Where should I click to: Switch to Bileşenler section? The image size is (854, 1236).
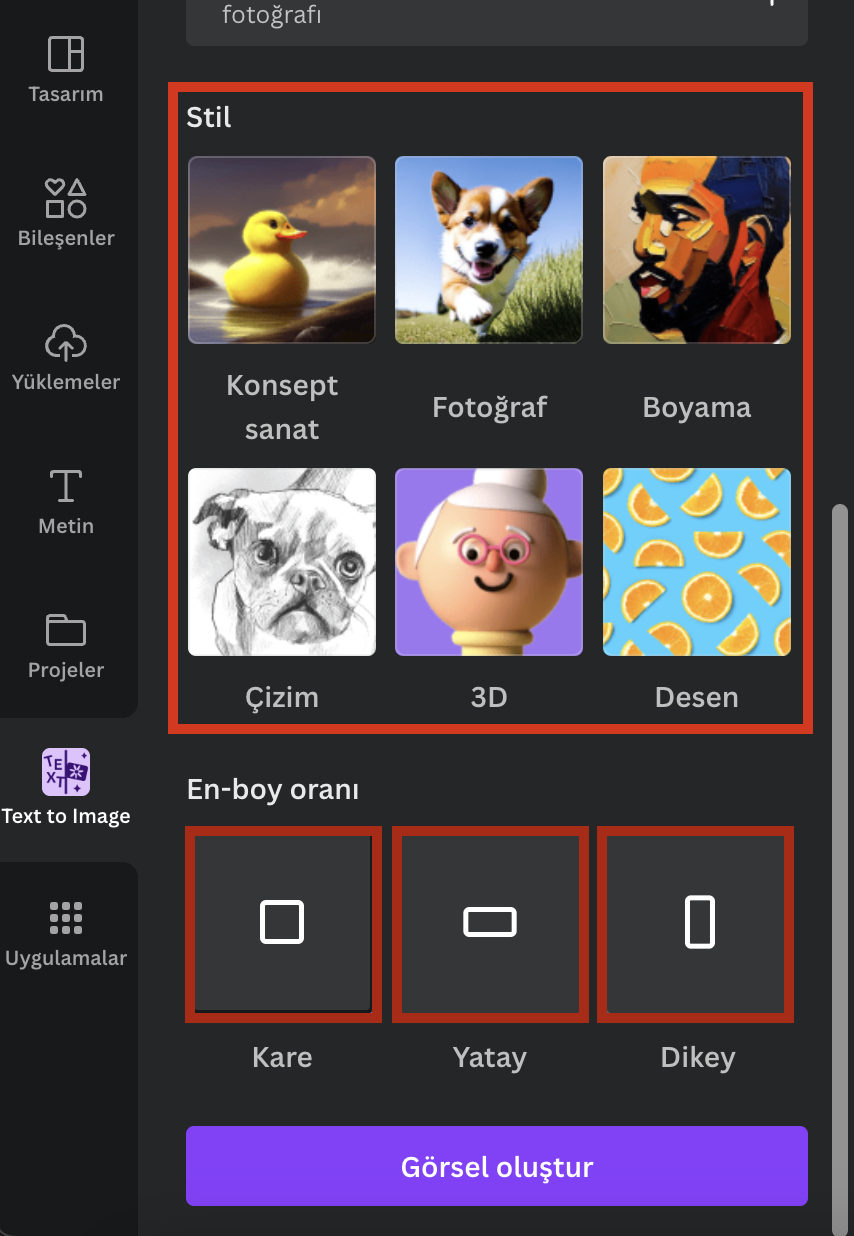tap(66, 212)
